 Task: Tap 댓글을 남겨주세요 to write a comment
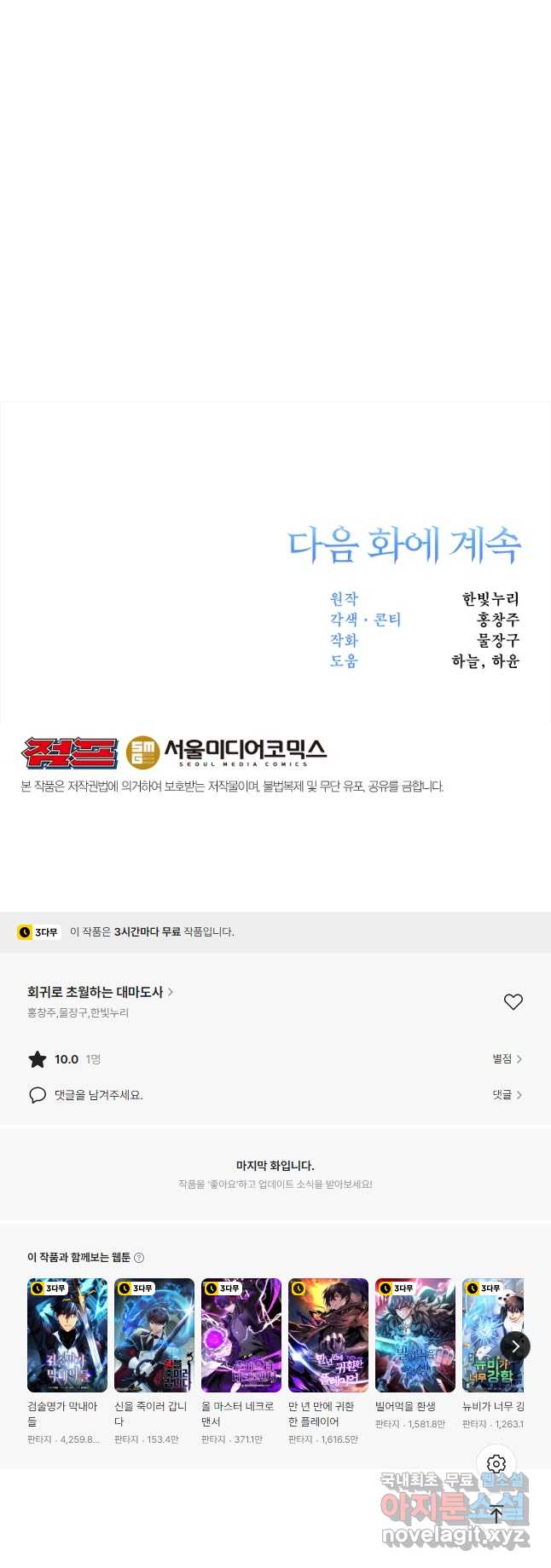click(98, 1095)
